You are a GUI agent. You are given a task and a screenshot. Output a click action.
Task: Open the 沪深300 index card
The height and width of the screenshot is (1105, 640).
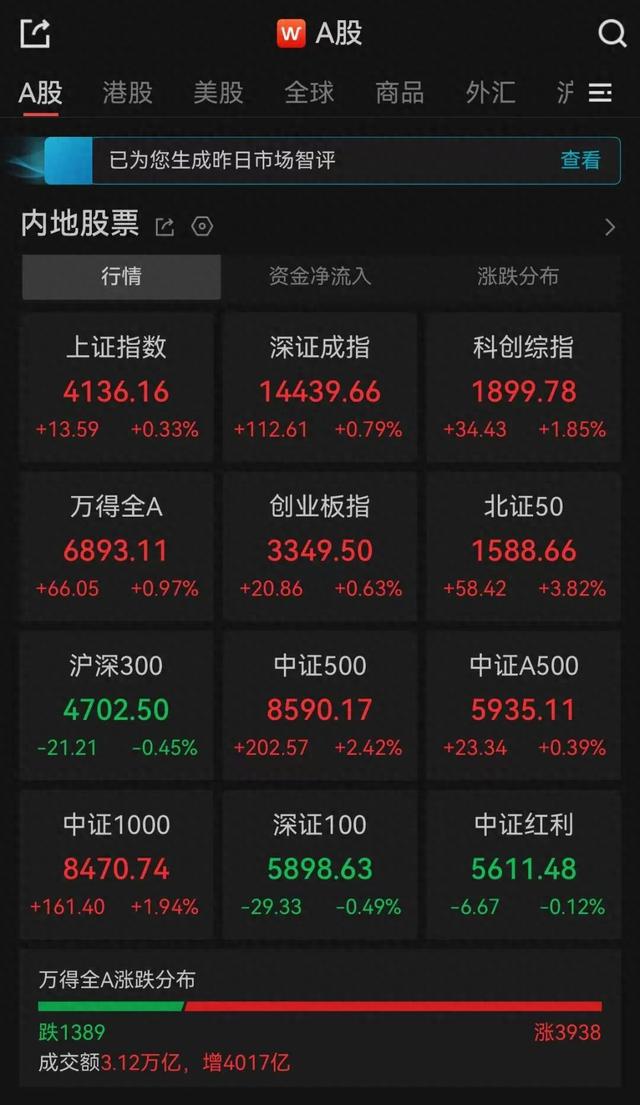117,706
